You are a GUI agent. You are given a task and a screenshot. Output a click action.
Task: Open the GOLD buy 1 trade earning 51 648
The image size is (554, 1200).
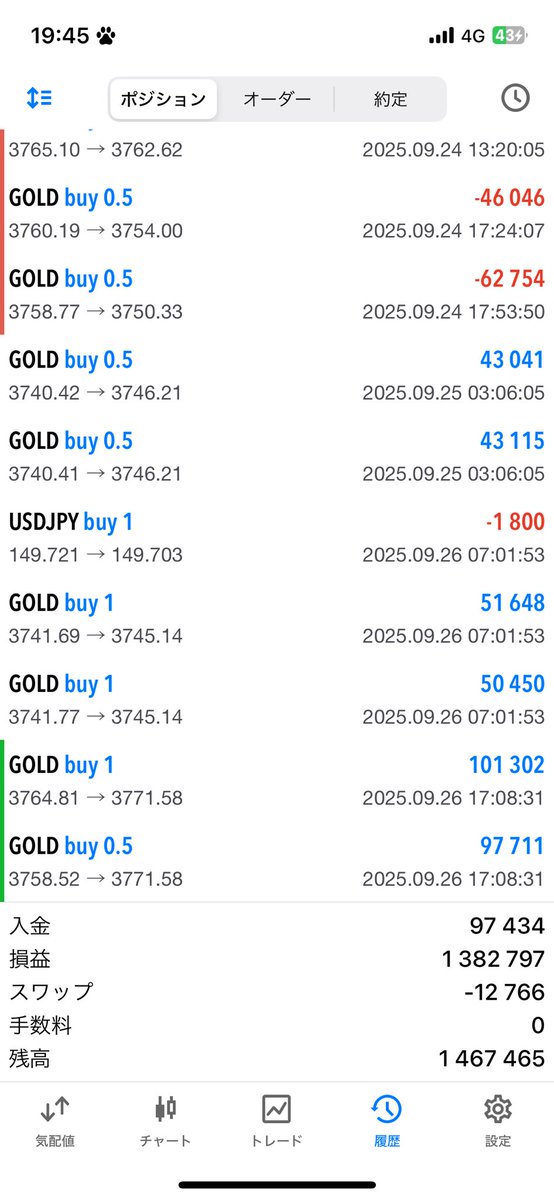tap(277, 619)
